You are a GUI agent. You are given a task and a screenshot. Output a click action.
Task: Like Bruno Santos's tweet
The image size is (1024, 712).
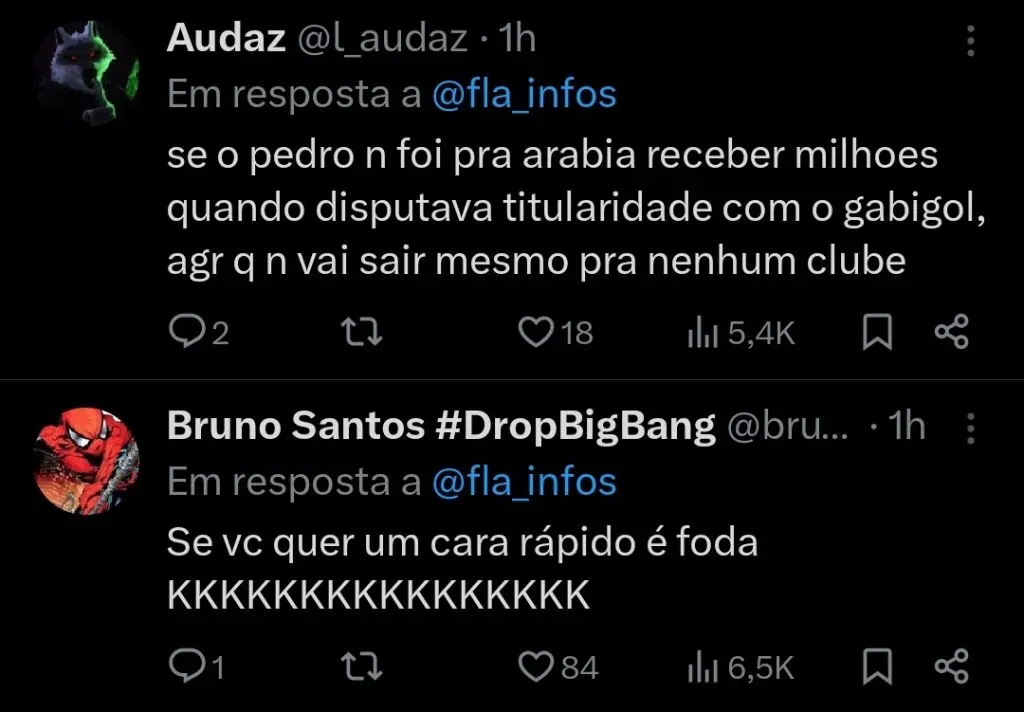541,666
